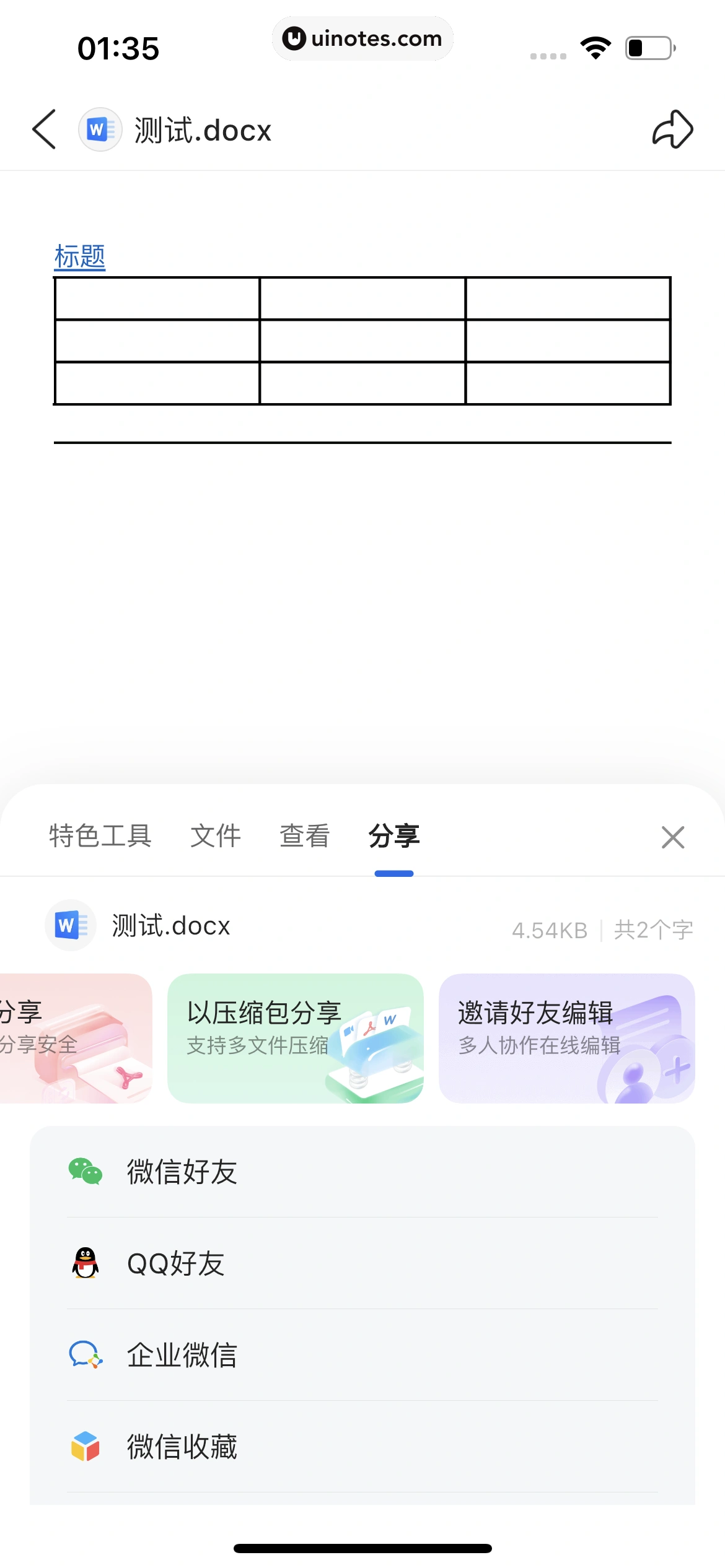Tap the uinotes.com pill at the top

point(362,38)
